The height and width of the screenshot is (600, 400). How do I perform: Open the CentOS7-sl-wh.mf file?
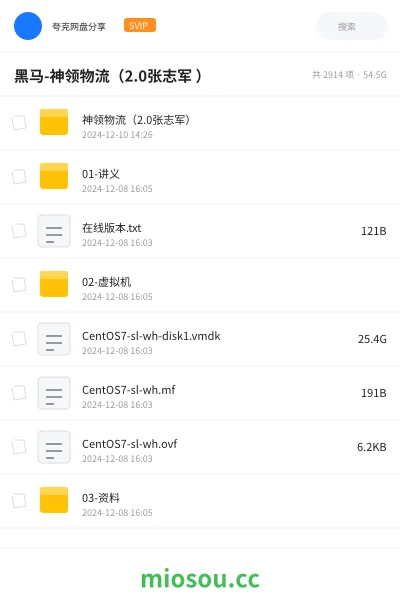tap(200, 393)
